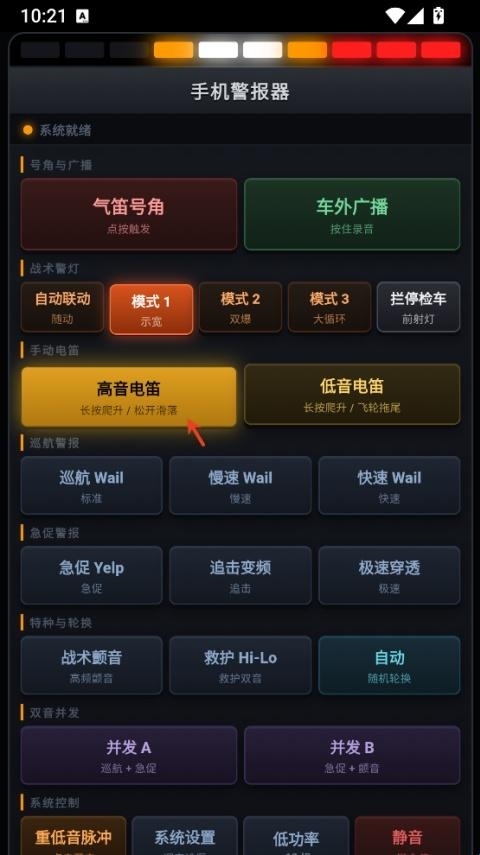This screenshot has height=855, width=480.
Task: Start the 急促 Yelp siren
Action: [92, 575]
